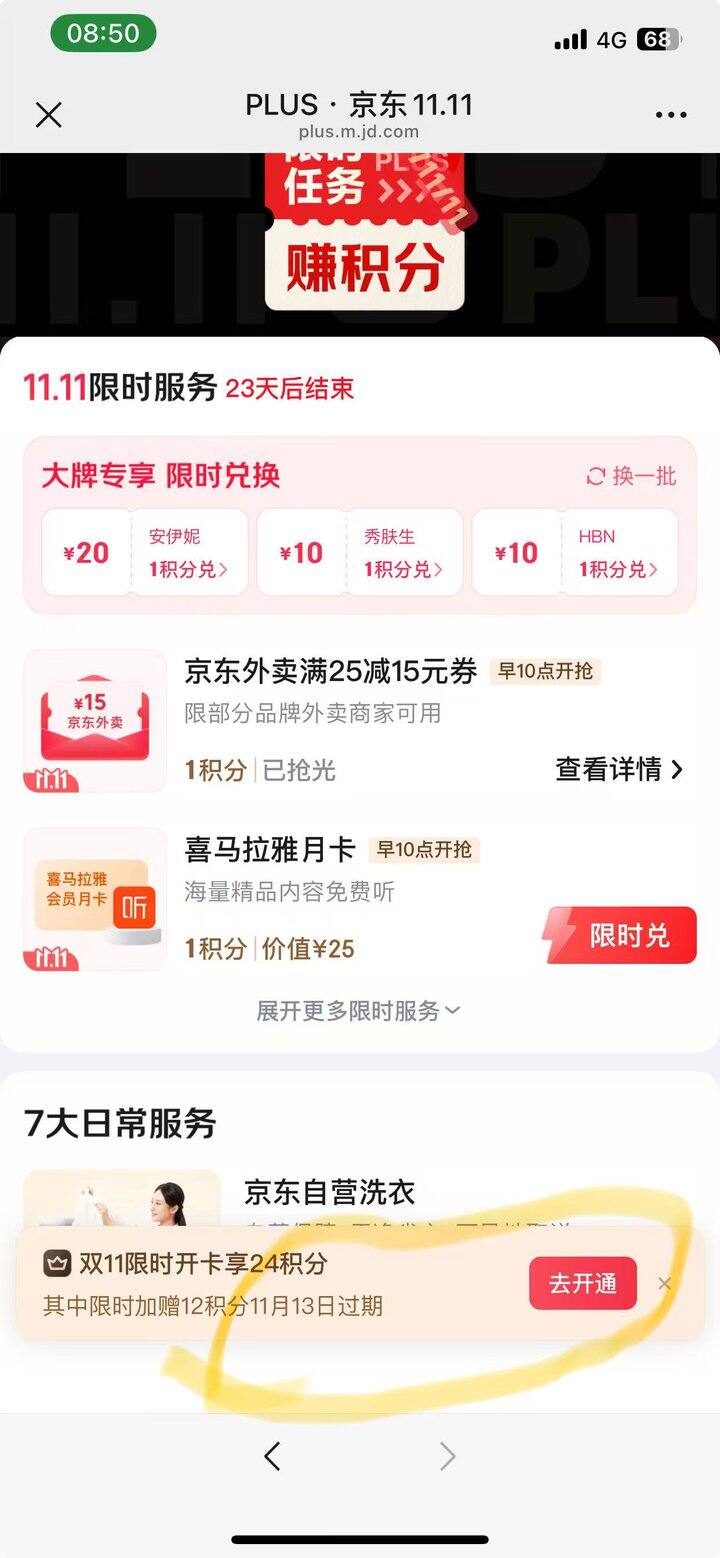Tap 换一批 to refresh brand coupons
Viewport: 720px width, 1558px height.
(631, 476)
